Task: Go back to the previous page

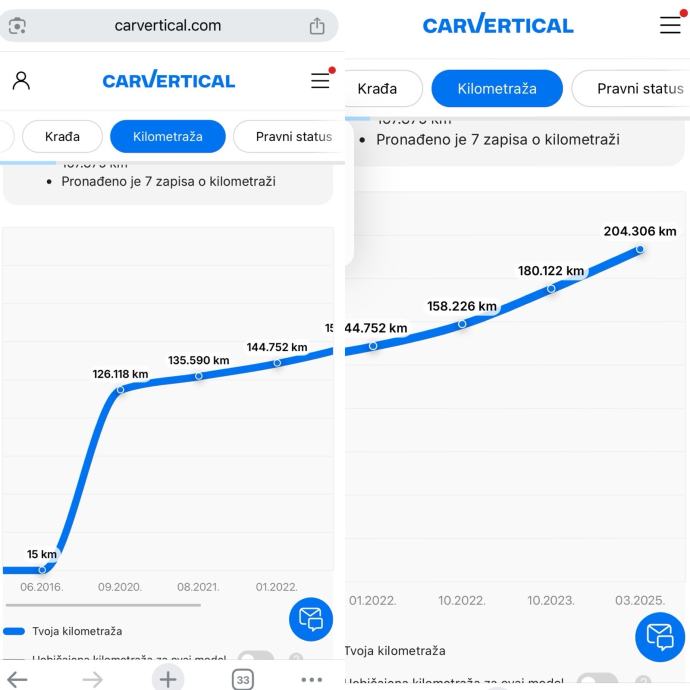Action: point(19,680)
